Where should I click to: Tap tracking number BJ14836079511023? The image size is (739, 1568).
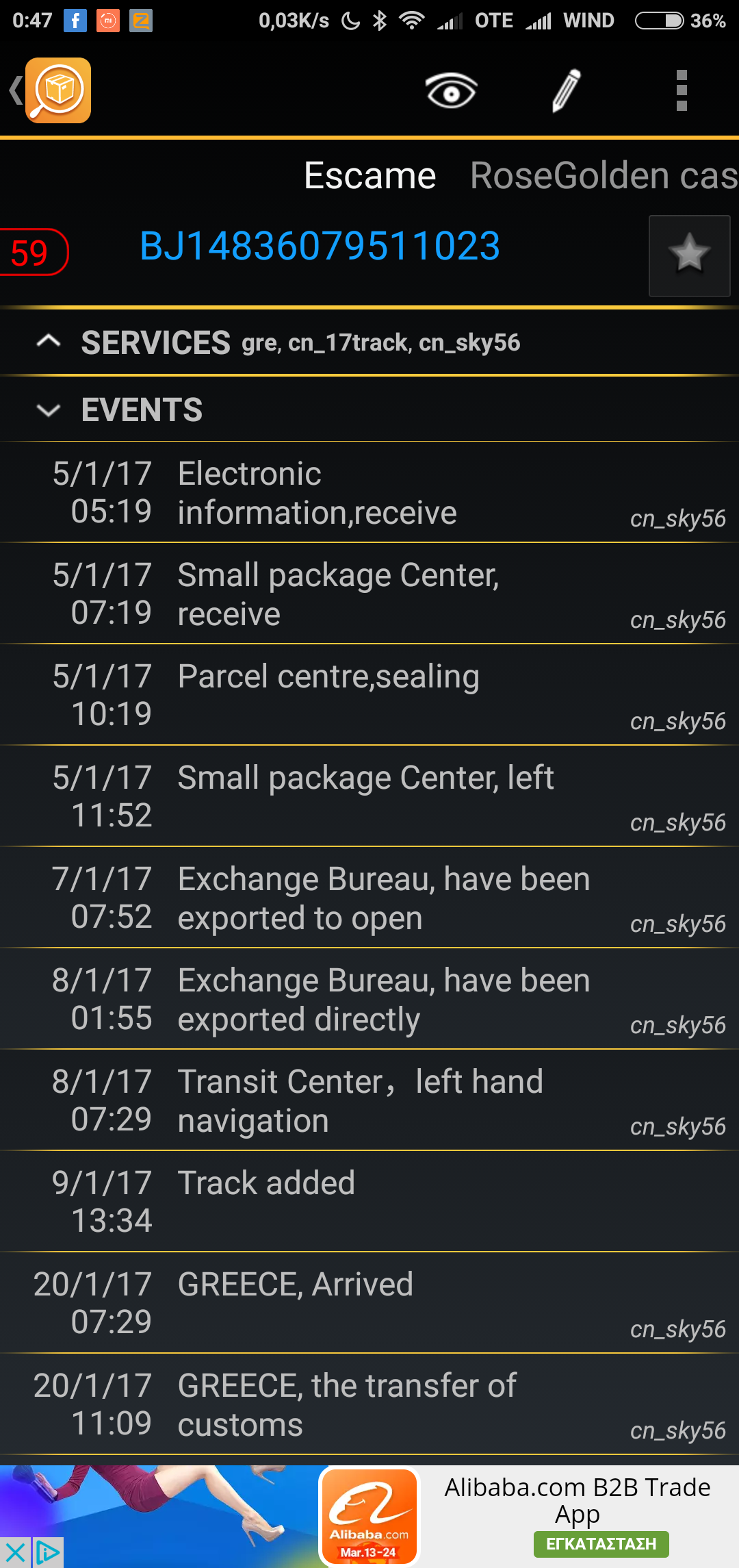320,246
